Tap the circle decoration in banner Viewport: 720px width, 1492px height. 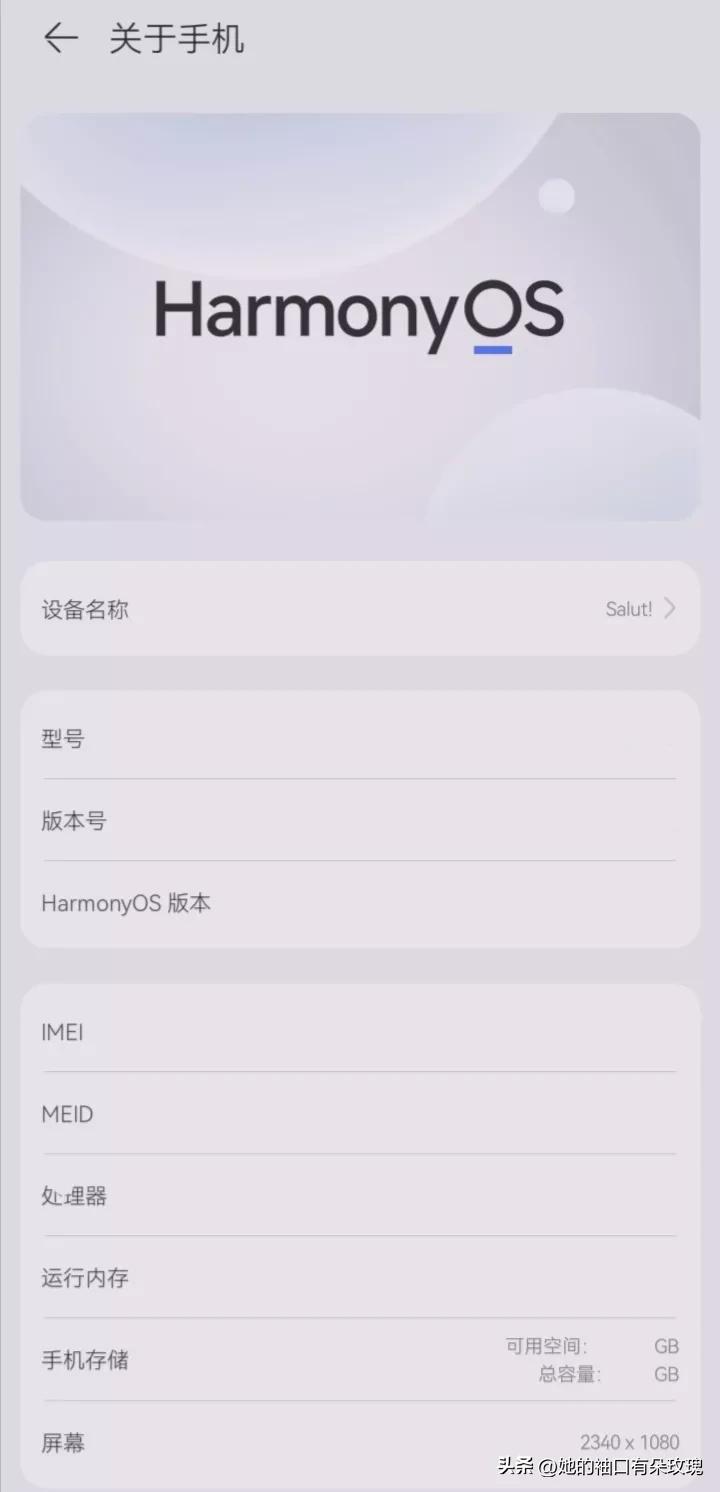click(x=558, y=196)
